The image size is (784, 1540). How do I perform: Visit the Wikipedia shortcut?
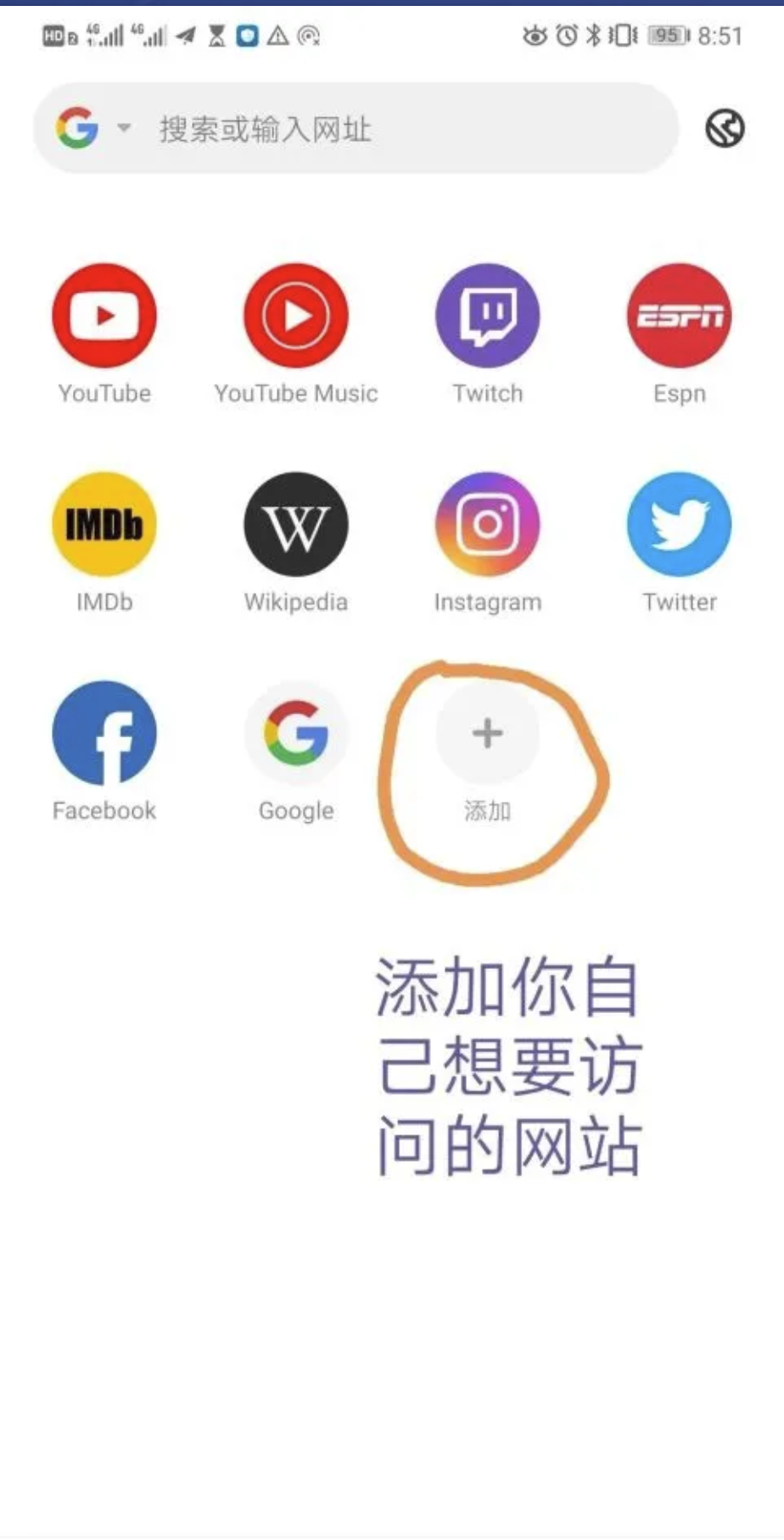coord(296,524)
